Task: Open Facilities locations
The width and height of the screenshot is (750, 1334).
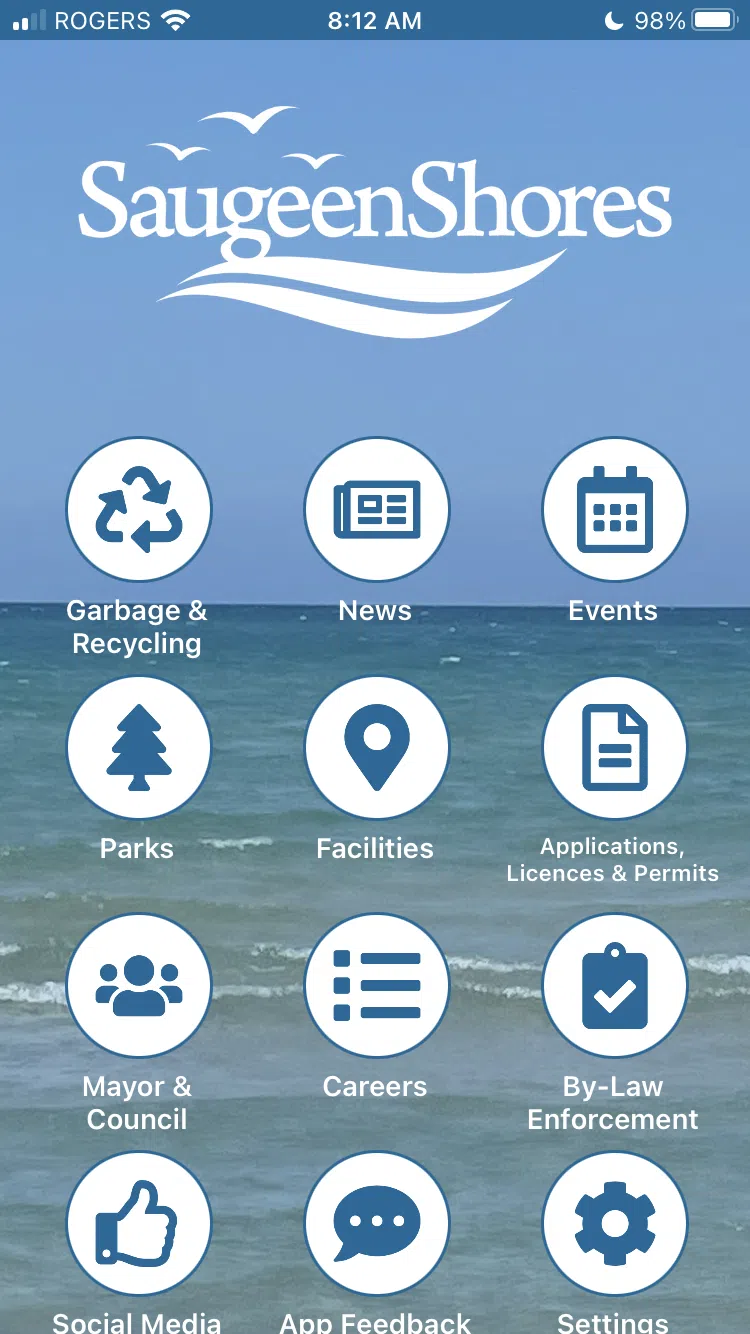Action: [375, 746]
